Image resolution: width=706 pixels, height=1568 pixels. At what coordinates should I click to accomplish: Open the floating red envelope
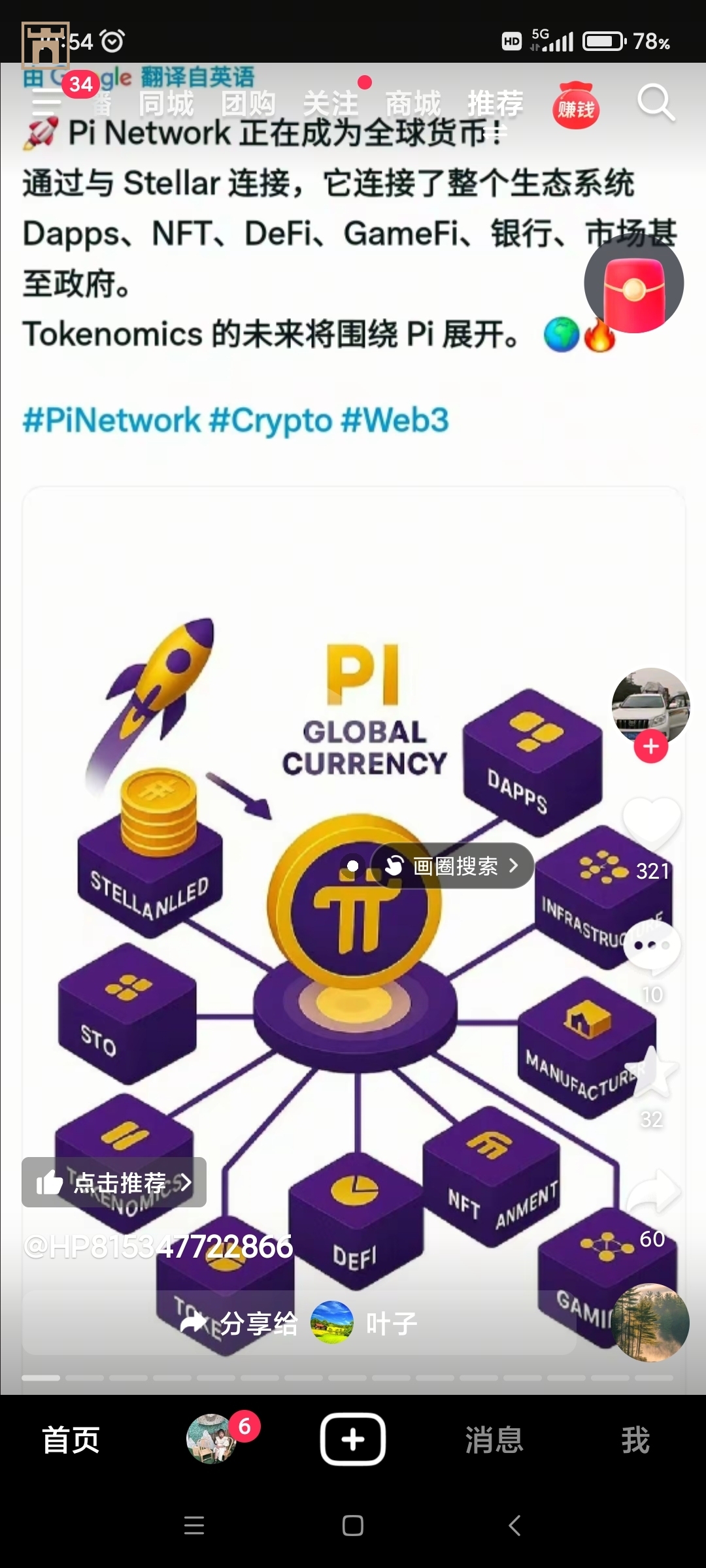pos(633,284)
